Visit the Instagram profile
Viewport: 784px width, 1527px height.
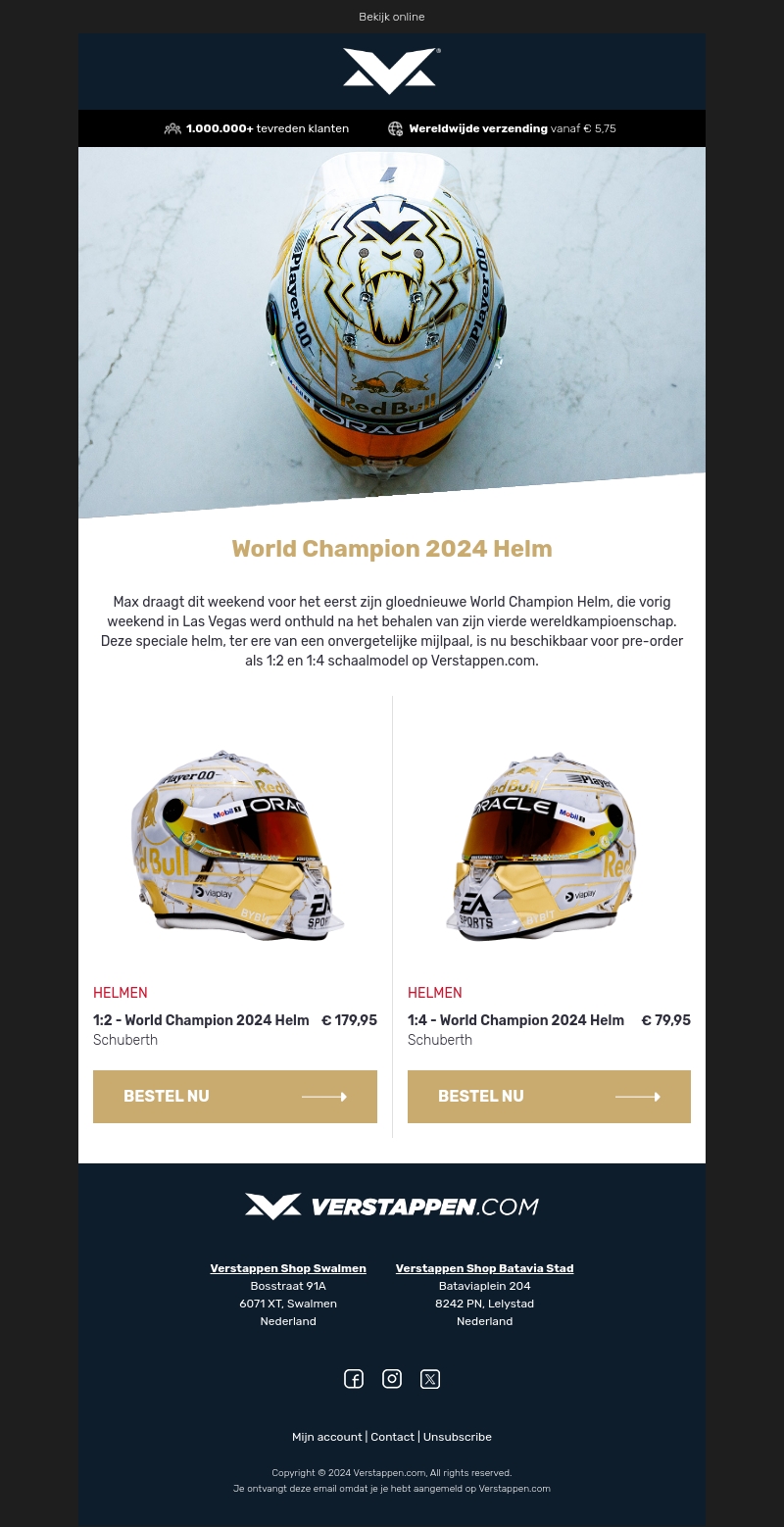pyautogui.click(x=392, y=1379)
